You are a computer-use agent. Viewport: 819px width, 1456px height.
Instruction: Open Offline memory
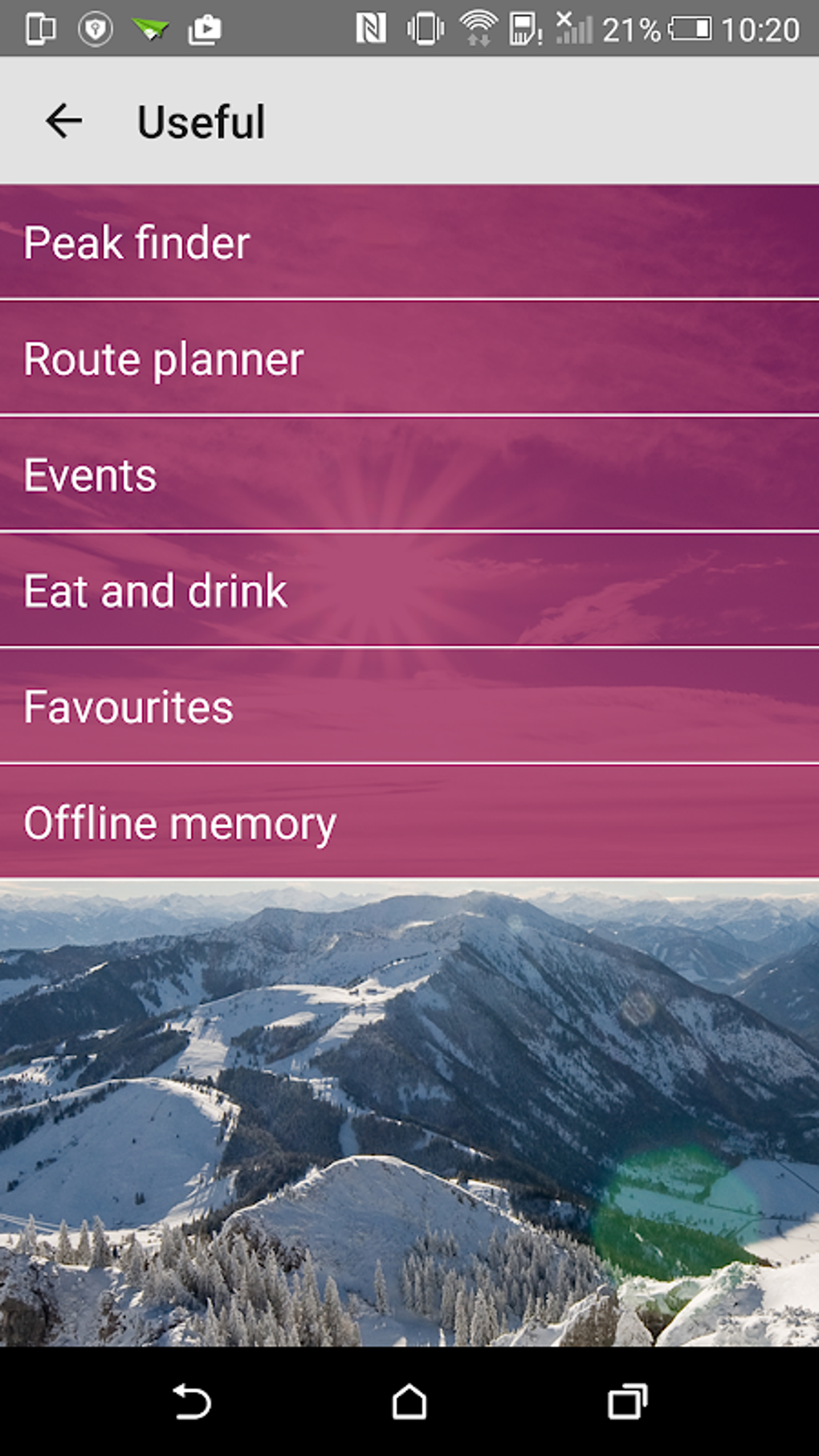(409, 822)
